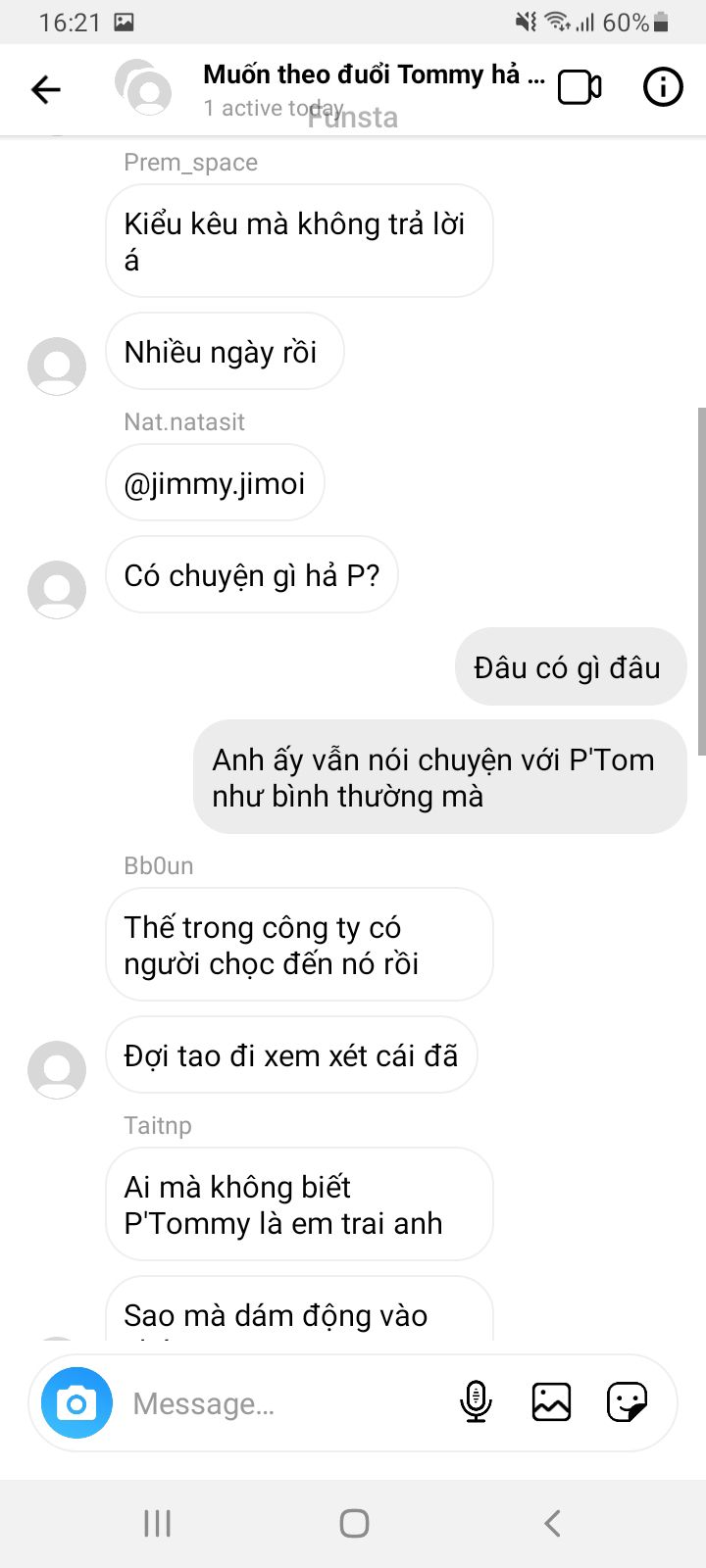
Task: Tap the Message text field
Action: (284, 1403)
